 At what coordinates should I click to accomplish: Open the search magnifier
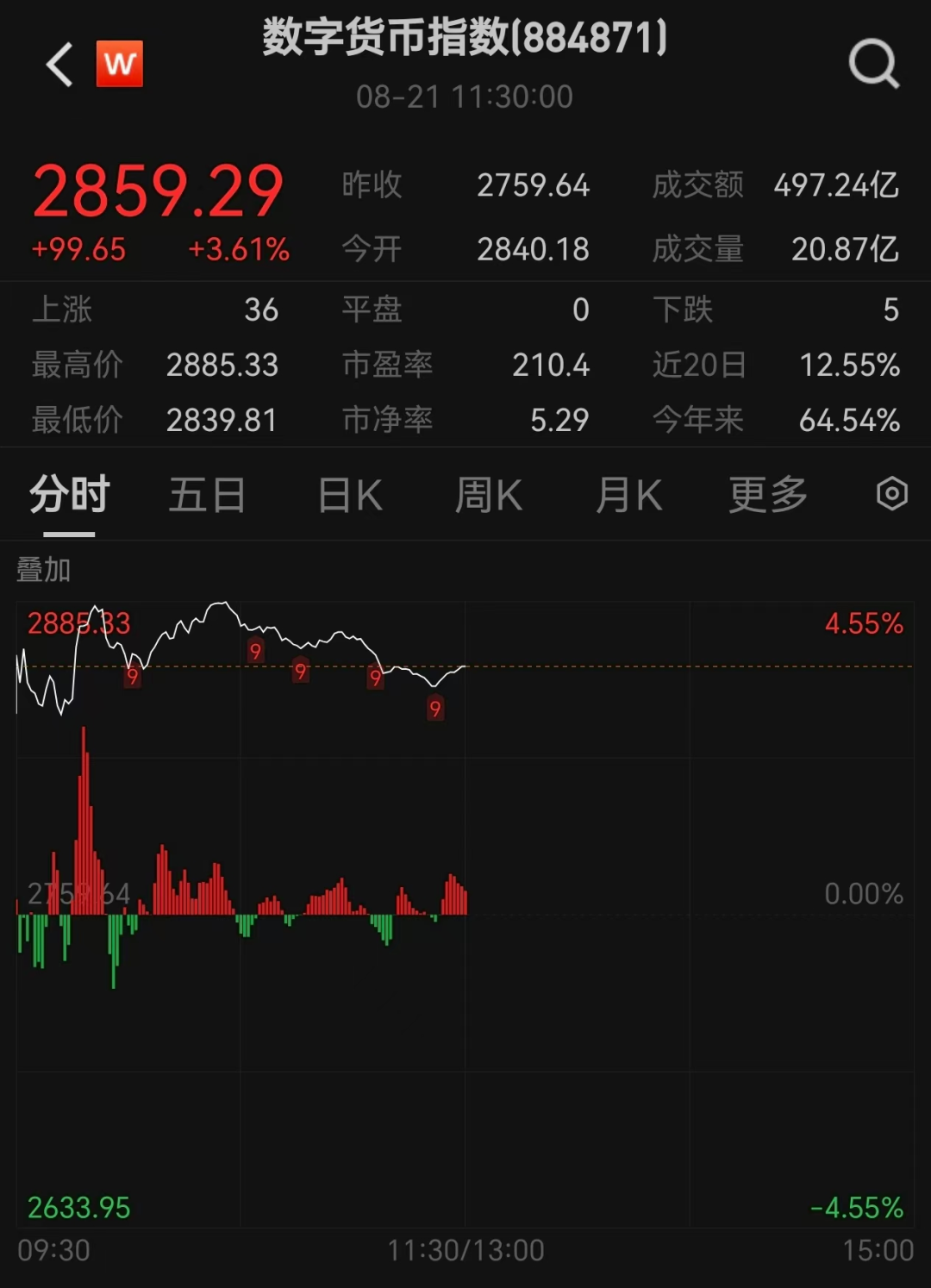pos(873,64)
